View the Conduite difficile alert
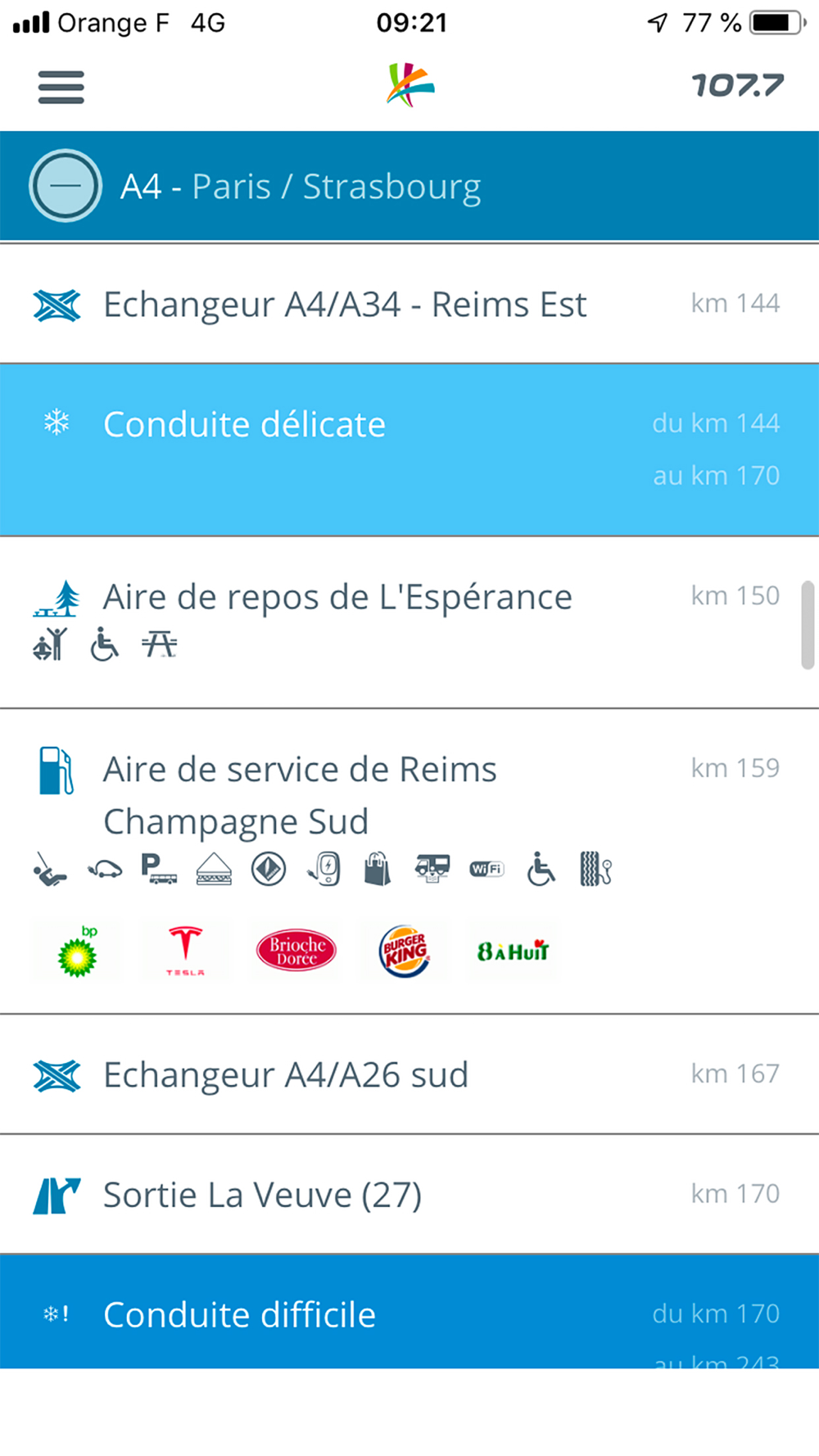The image size is (819, 1456). [239, 1315]
